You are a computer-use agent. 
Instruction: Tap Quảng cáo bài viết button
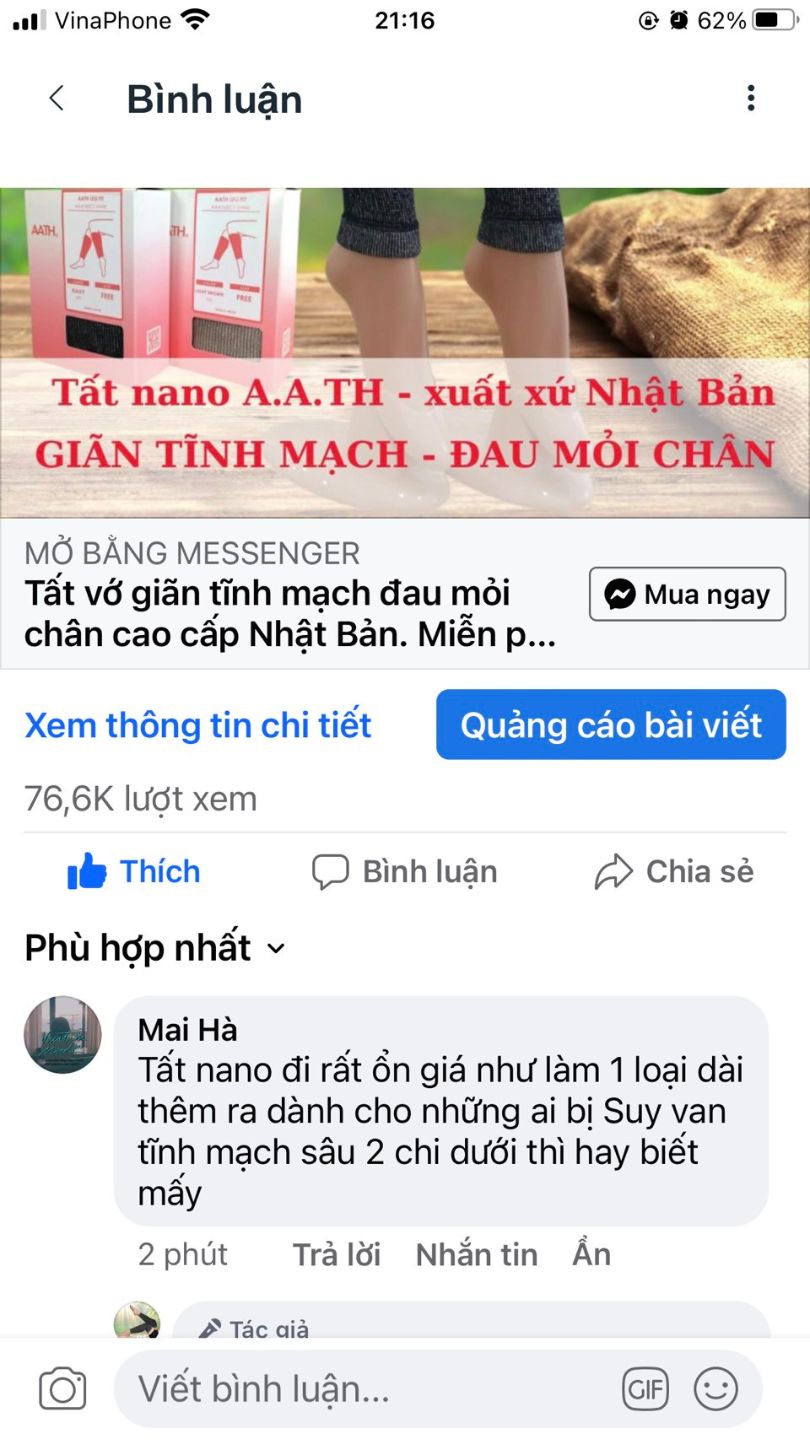click(x=611, y=725)
